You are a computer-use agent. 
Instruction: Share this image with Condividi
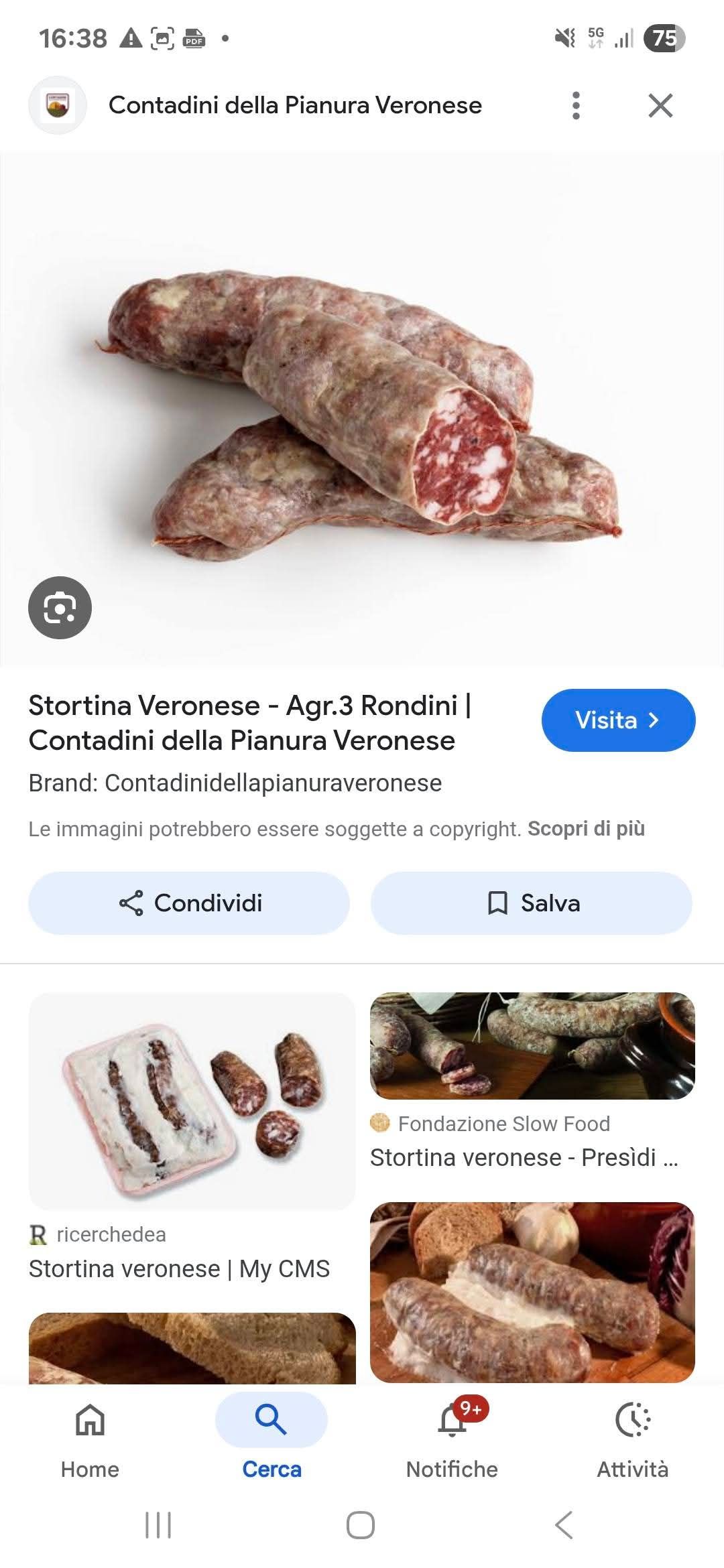[189, 903]
